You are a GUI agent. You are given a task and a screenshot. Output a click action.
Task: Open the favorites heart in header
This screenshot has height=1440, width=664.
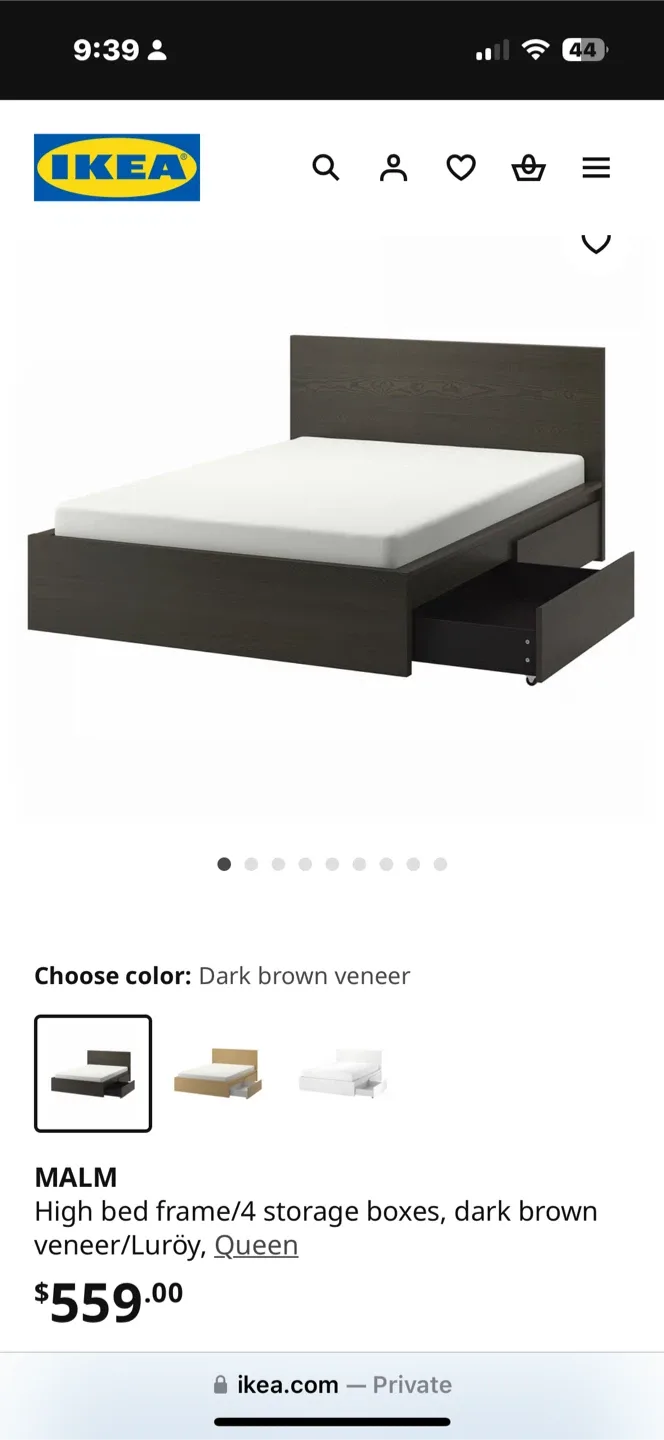[461, 167]
